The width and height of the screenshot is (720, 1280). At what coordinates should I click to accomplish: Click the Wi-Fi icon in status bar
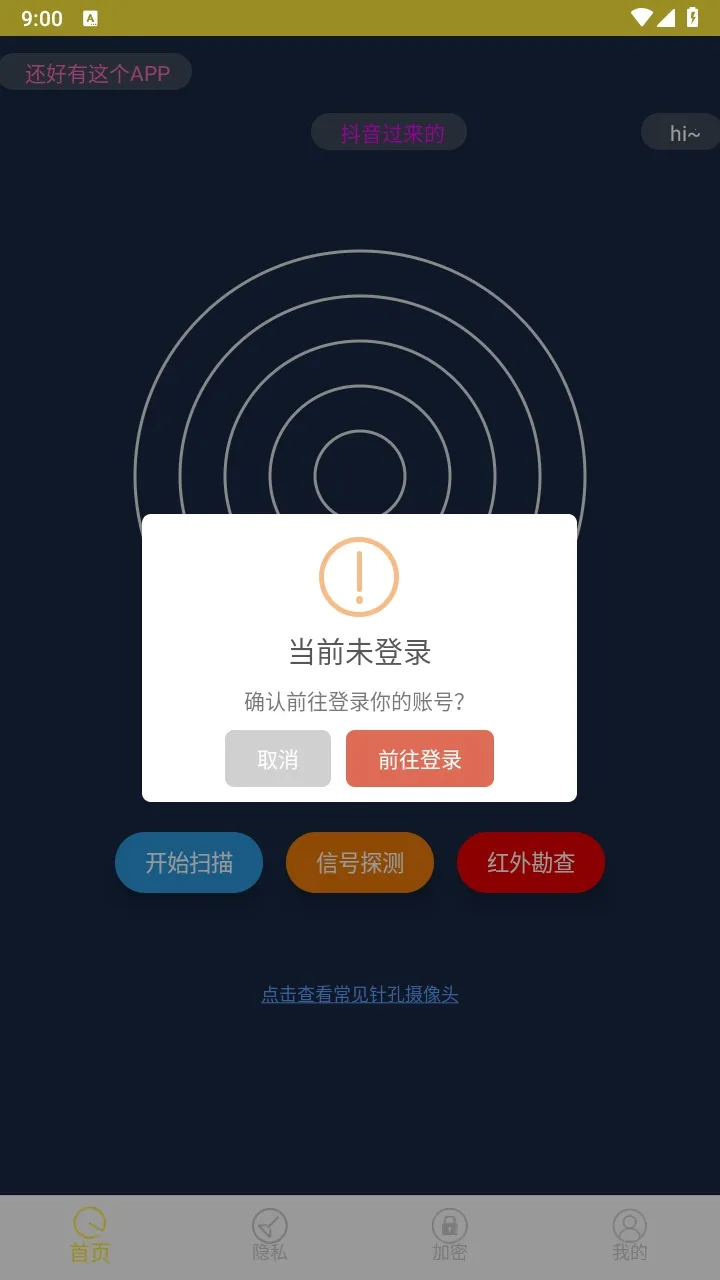coord(642,17)
